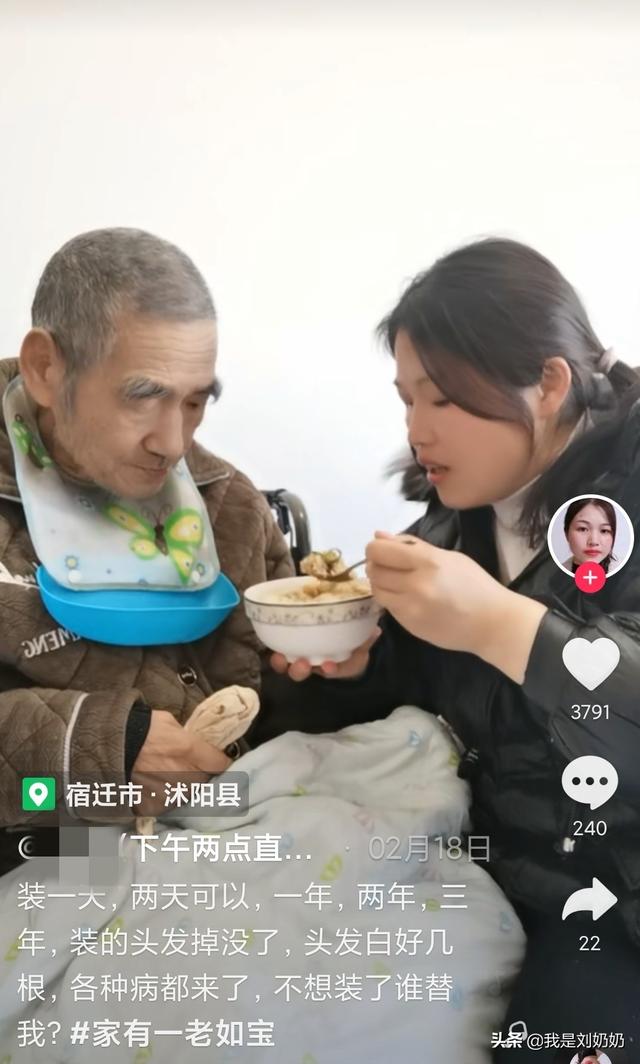Open the creator's profile avatar

click(x=590, y=534)
